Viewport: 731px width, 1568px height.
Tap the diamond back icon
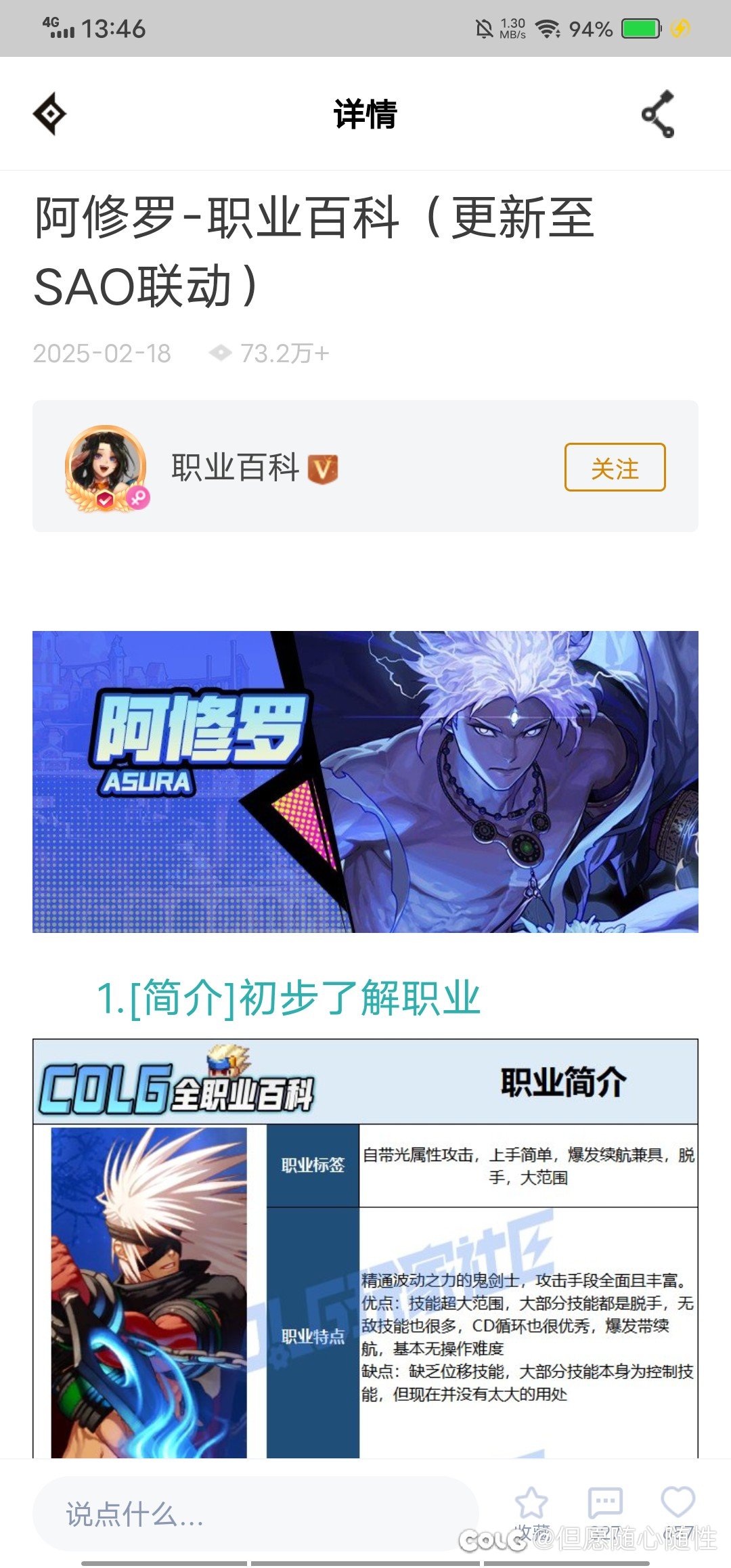[50, 114]
